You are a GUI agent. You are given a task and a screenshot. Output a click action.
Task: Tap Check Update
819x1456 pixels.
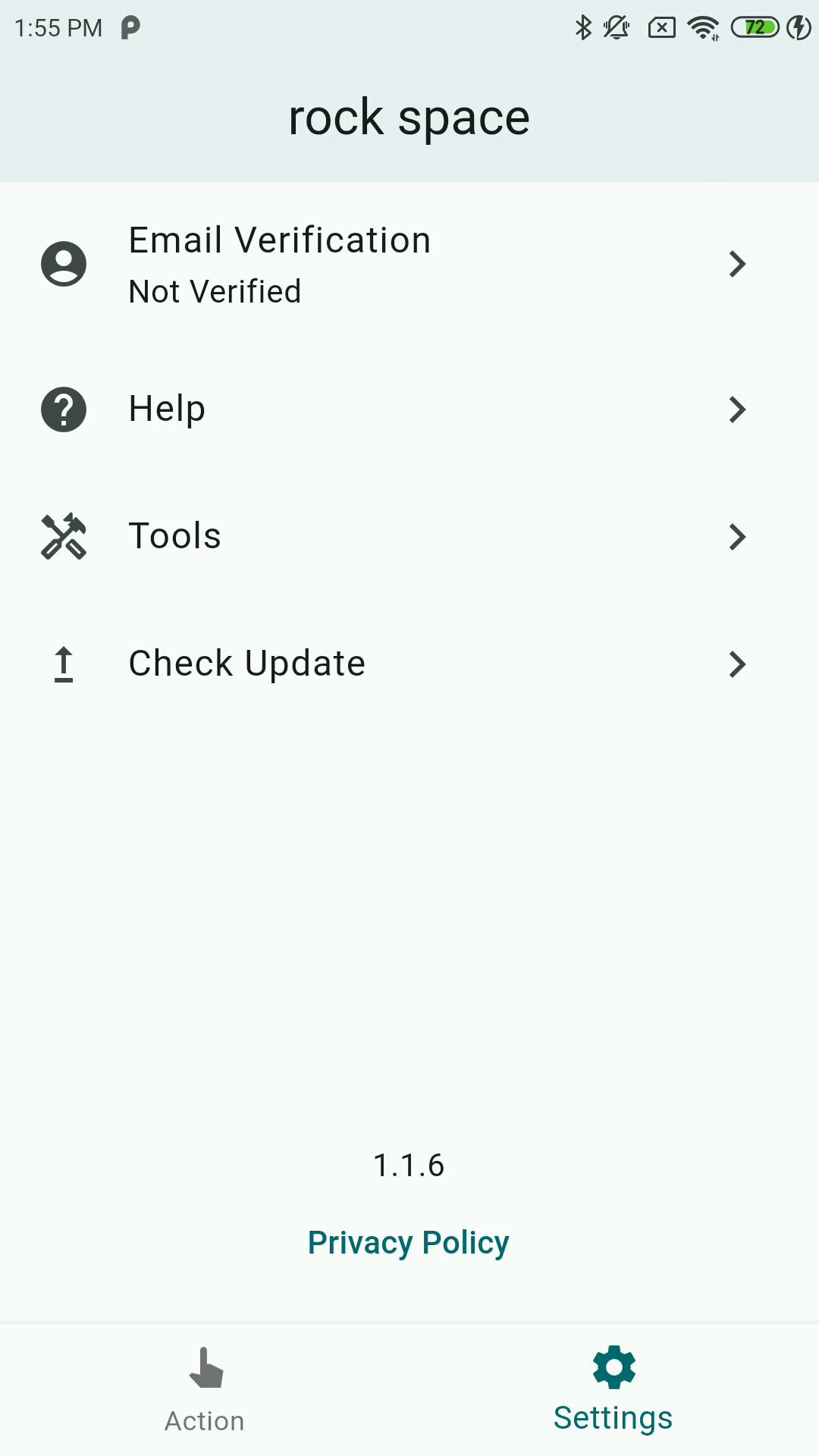pyautogui.click(x=409, y=664)
